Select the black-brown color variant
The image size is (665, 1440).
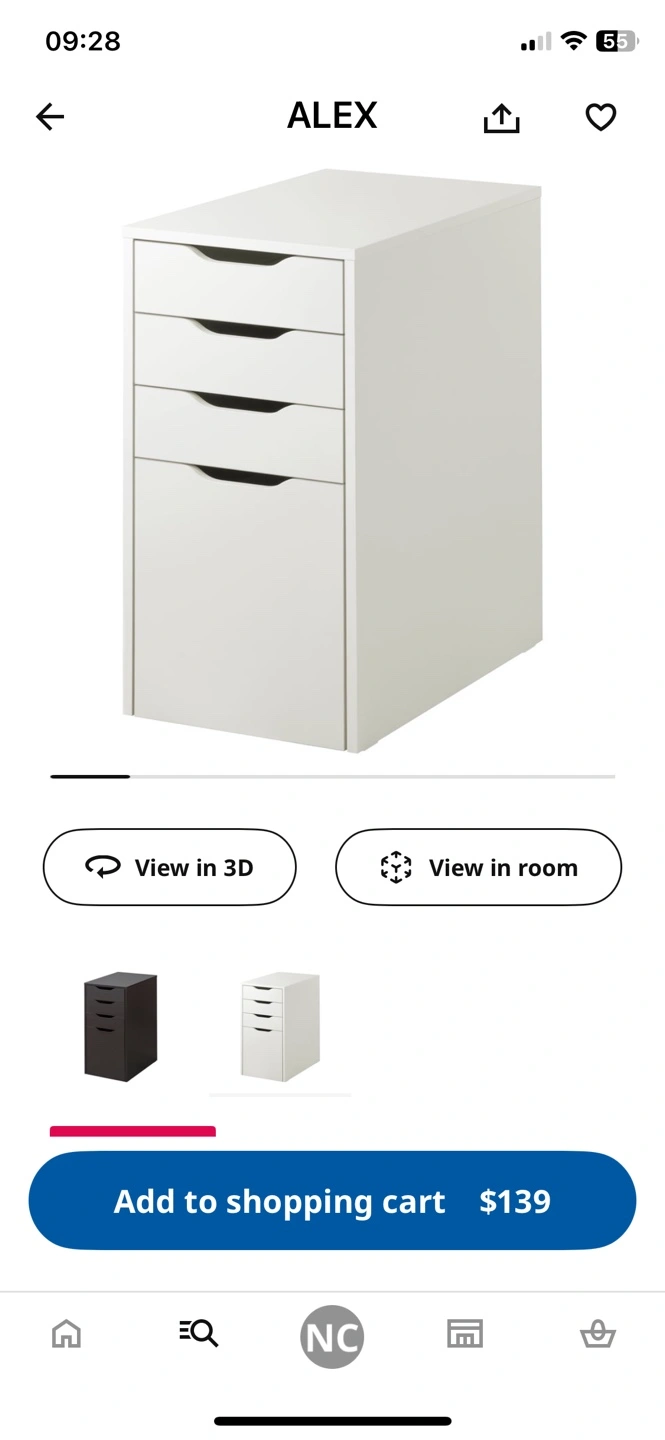coord(121,1026)
